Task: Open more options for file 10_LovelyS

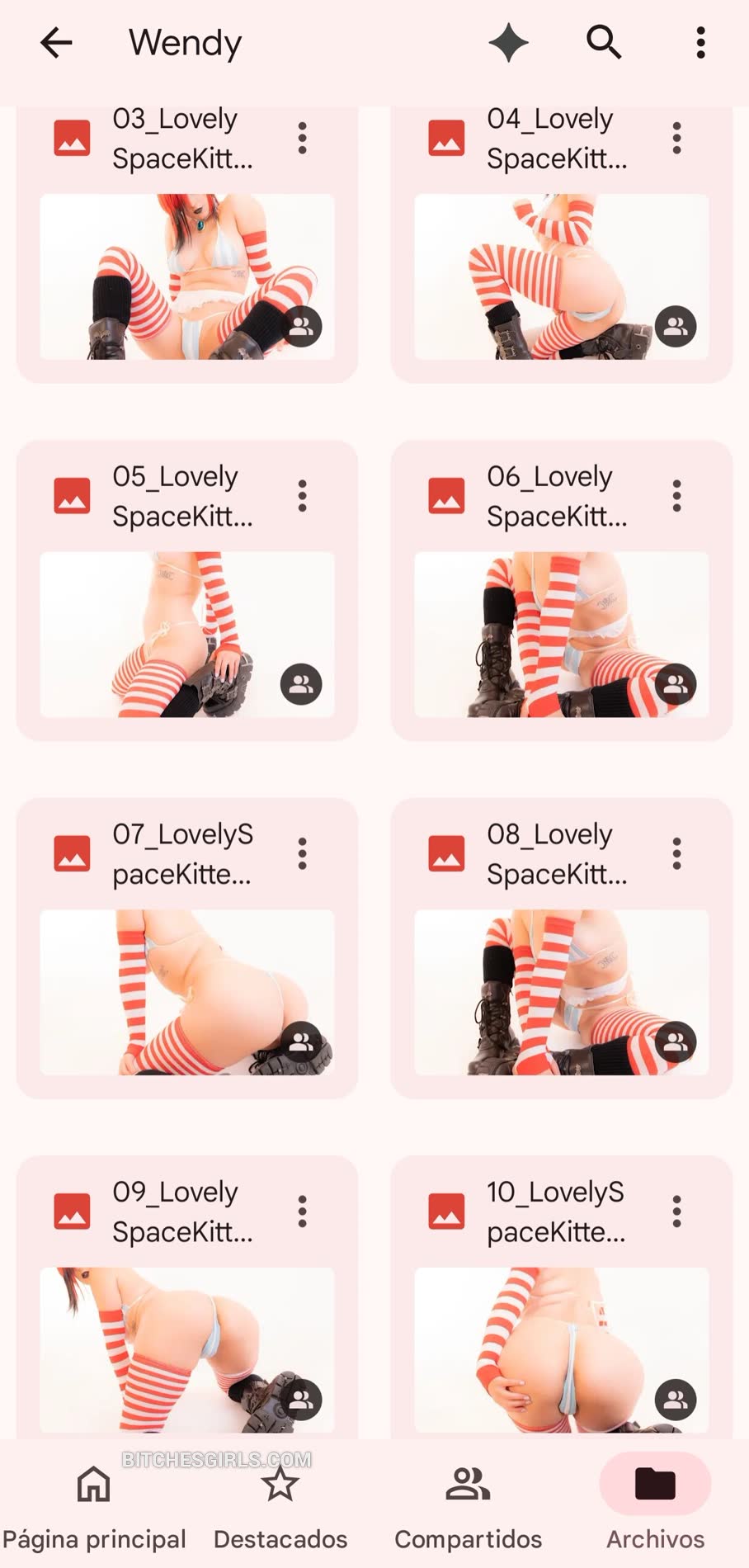Action: tap(676, 1211)
